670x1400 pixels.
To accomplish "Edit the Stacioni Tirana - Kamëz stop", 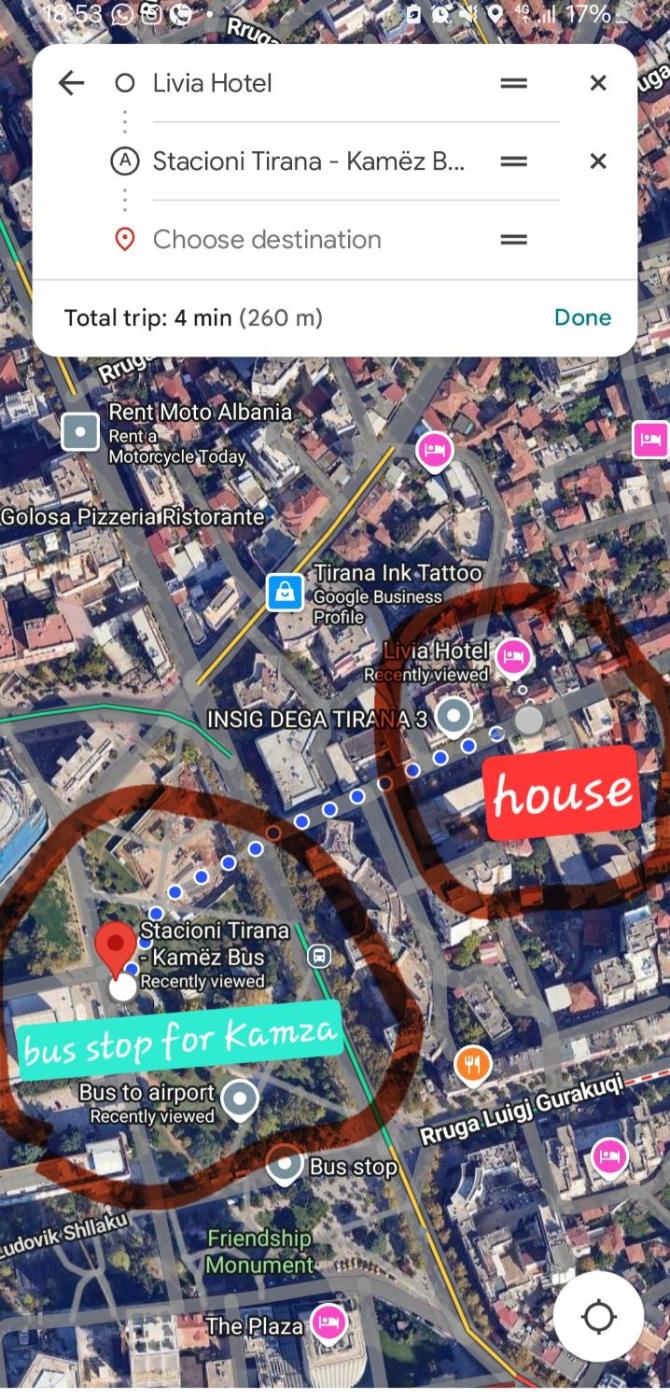I will [x=308, y=161].
